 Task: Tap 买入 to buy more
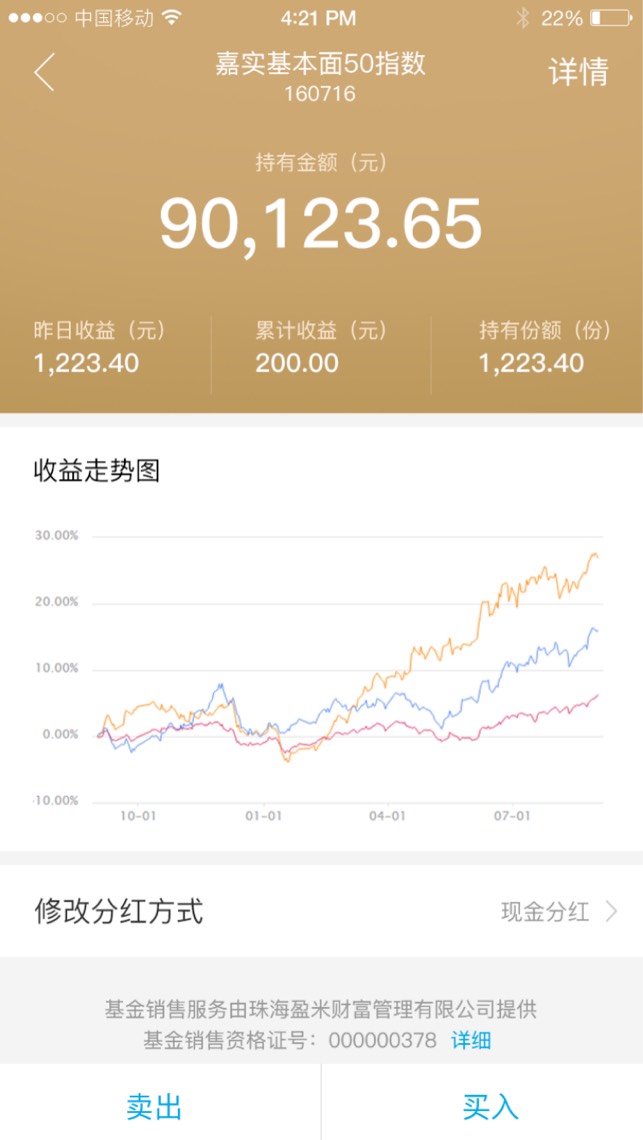483,1107
